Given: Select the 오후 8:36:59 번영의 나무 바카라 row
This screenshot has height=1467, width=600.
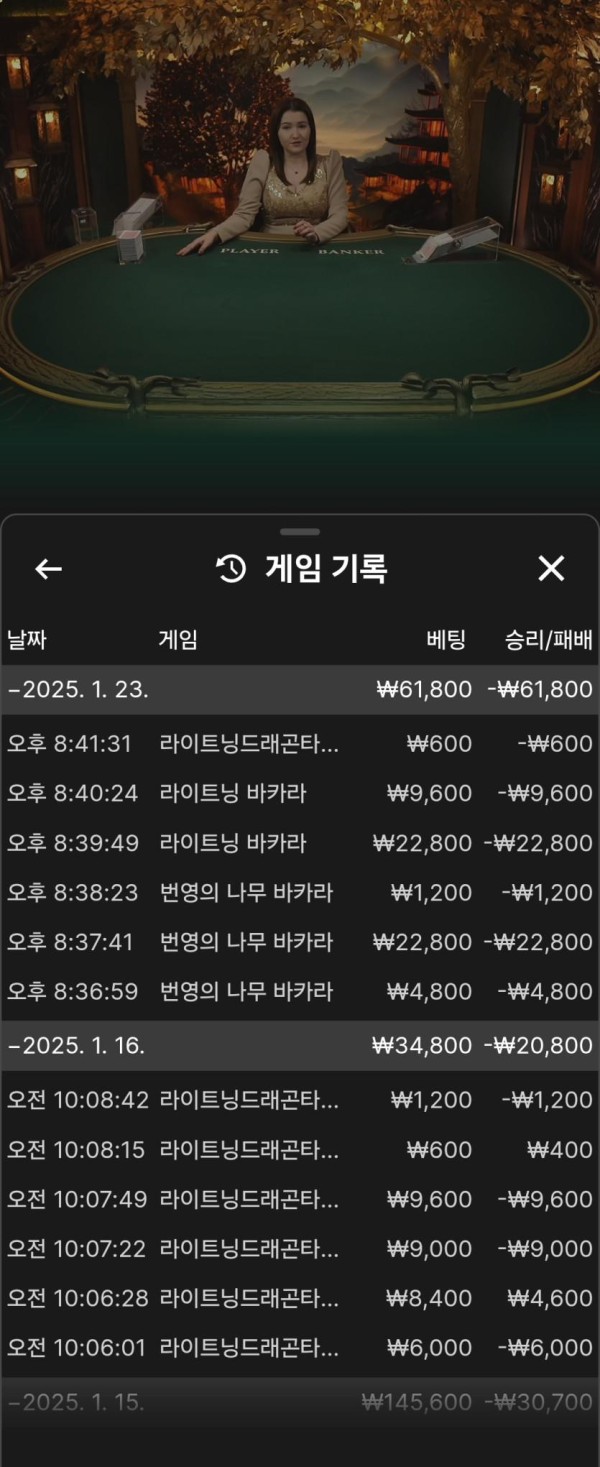Looking at the screenshot, I should [x=300, y=992].
